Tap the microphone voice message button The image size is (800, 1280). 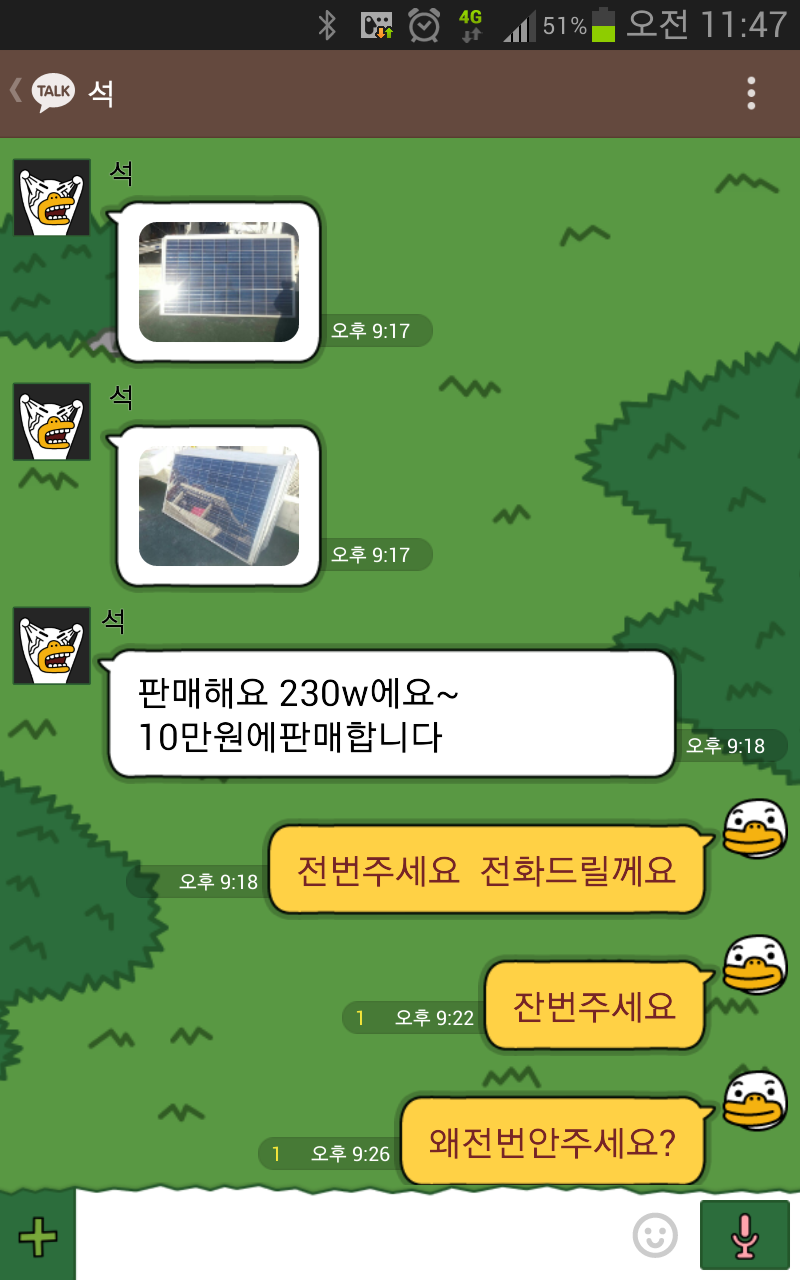745,1236
